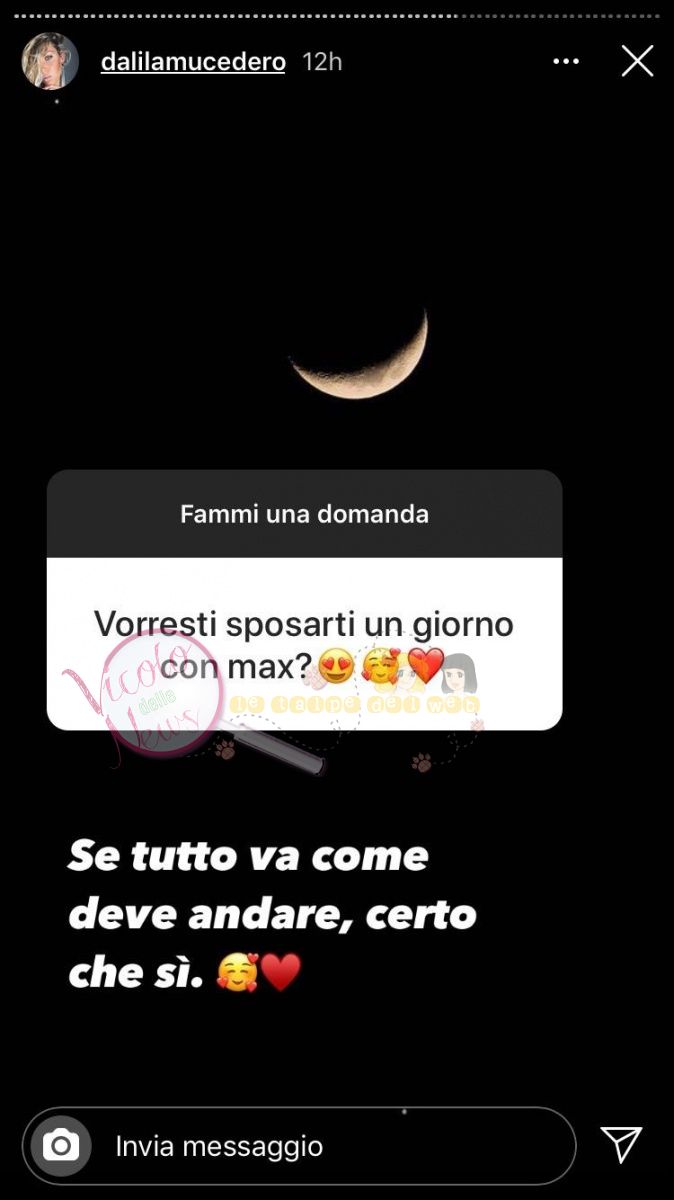
Task: Open dalilamucedero's profile picture
Action: click(x=50, y=61)
